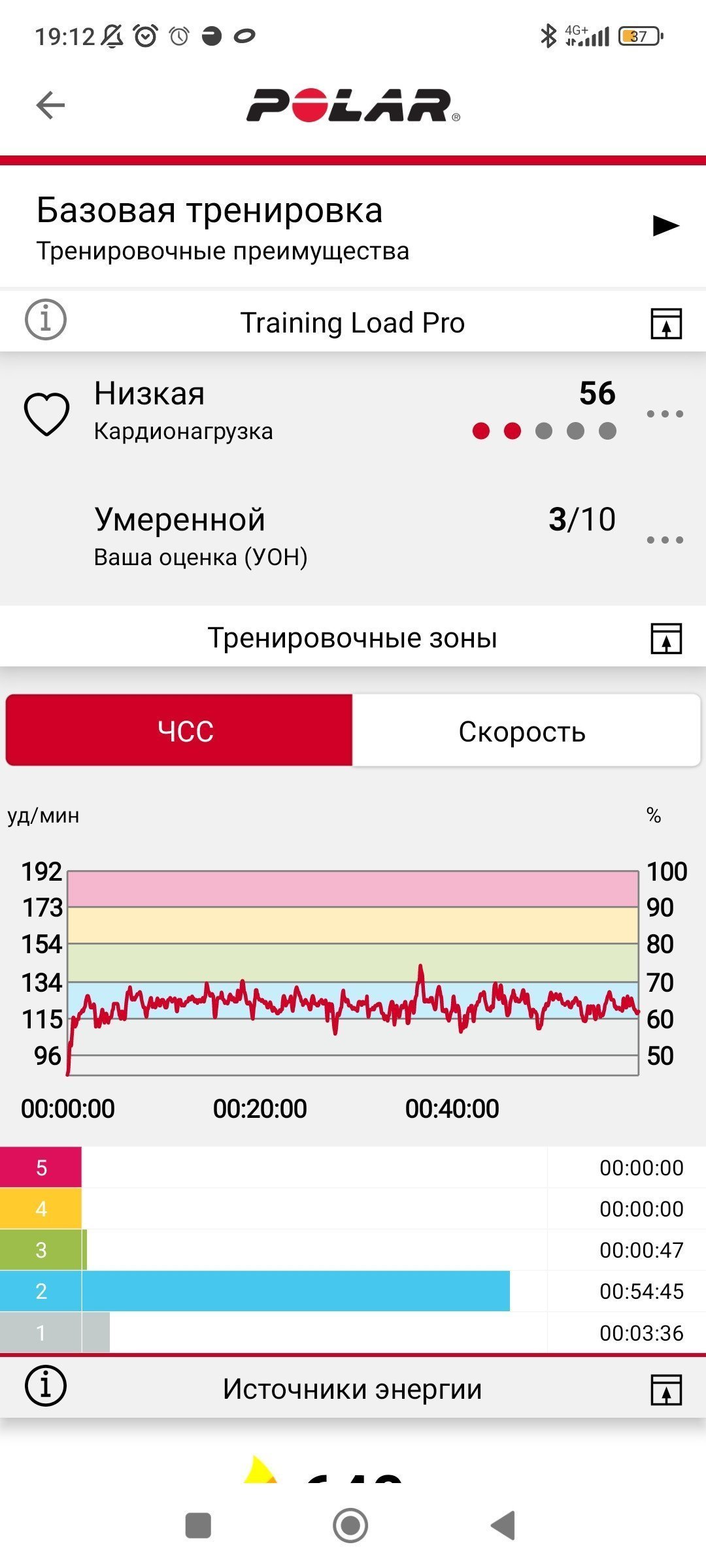Select the ЧСС tab
The height and width of the screenshot is (1568, 706).
tap(179, 730)
